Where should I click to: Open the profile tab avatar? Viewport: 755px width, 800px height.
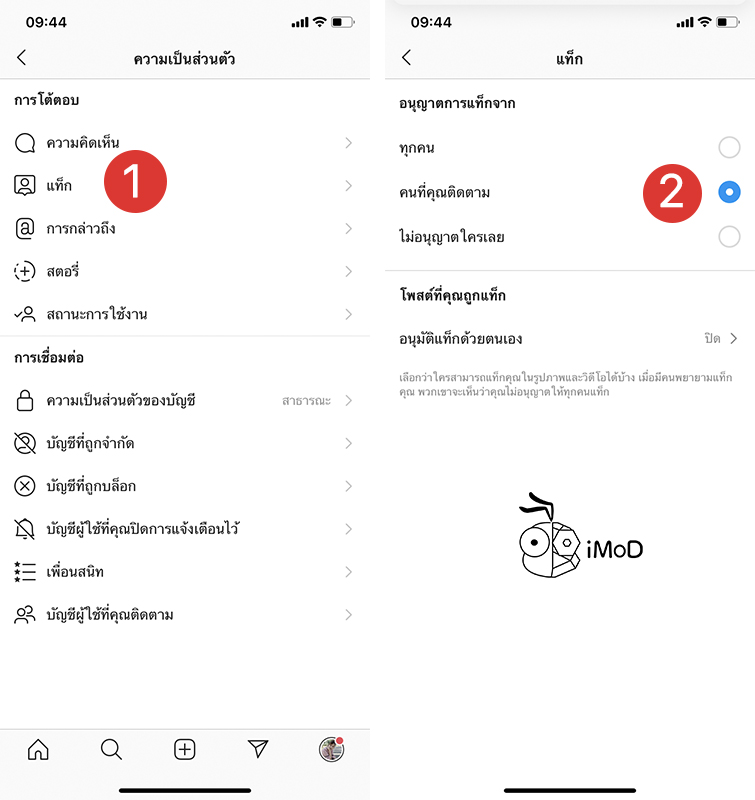click(331, 749)
